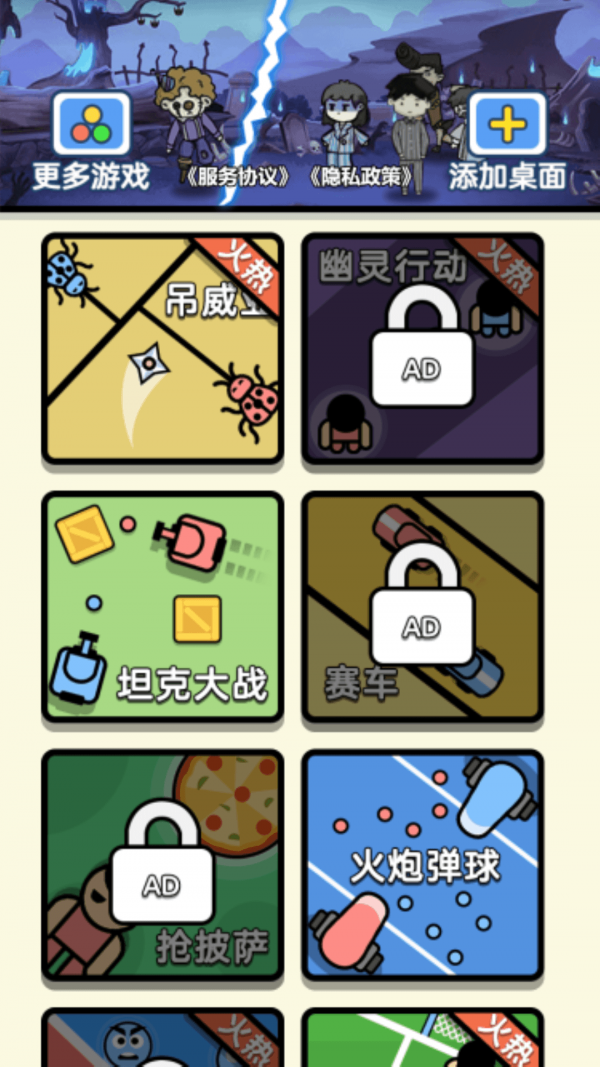Unlock the 幽灵行动 game via AD
This screenshot has width=600, height=1067.
click(422, 348)
